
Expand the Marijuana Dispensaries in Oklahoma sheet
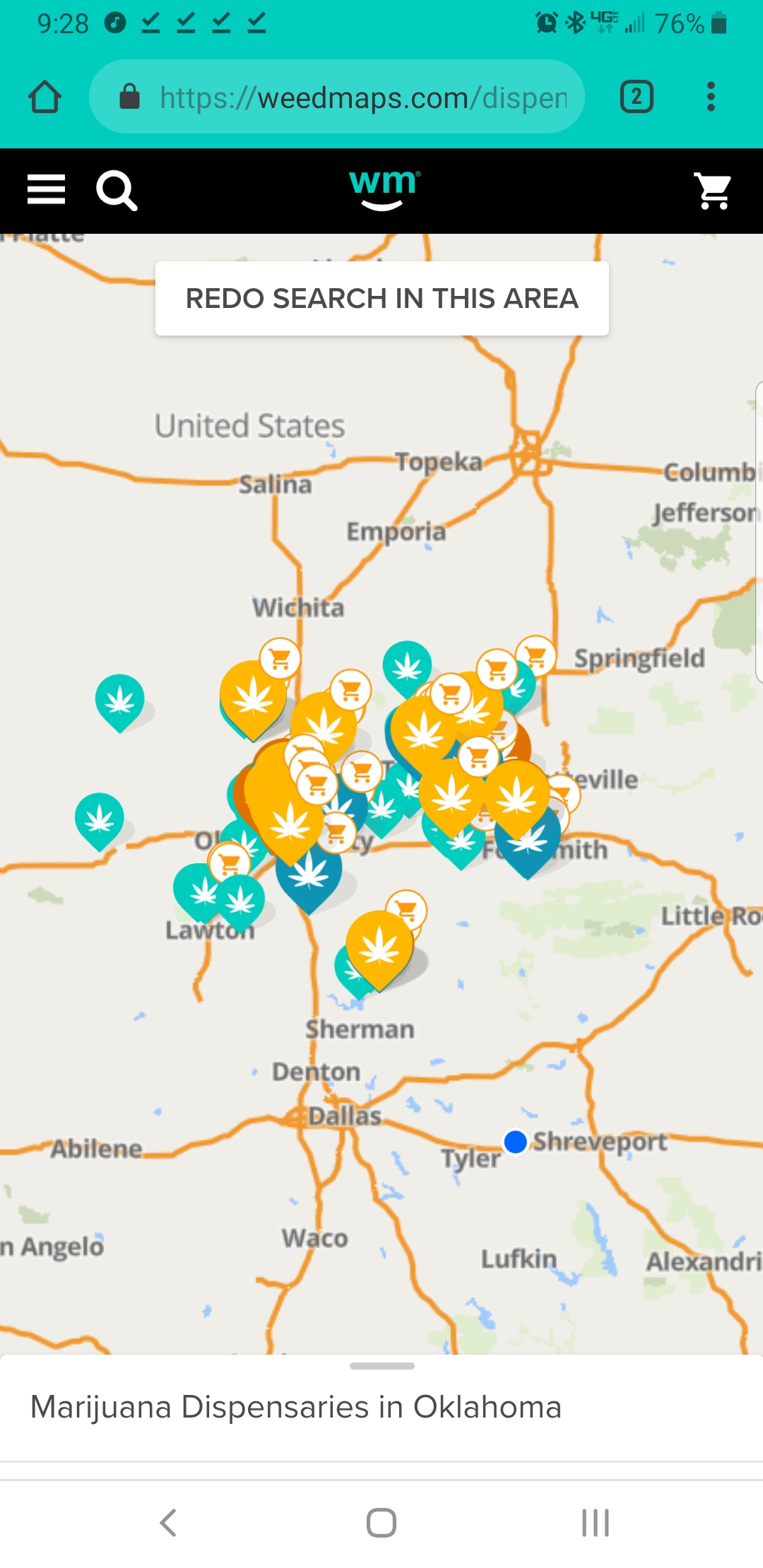(381, 1408)
